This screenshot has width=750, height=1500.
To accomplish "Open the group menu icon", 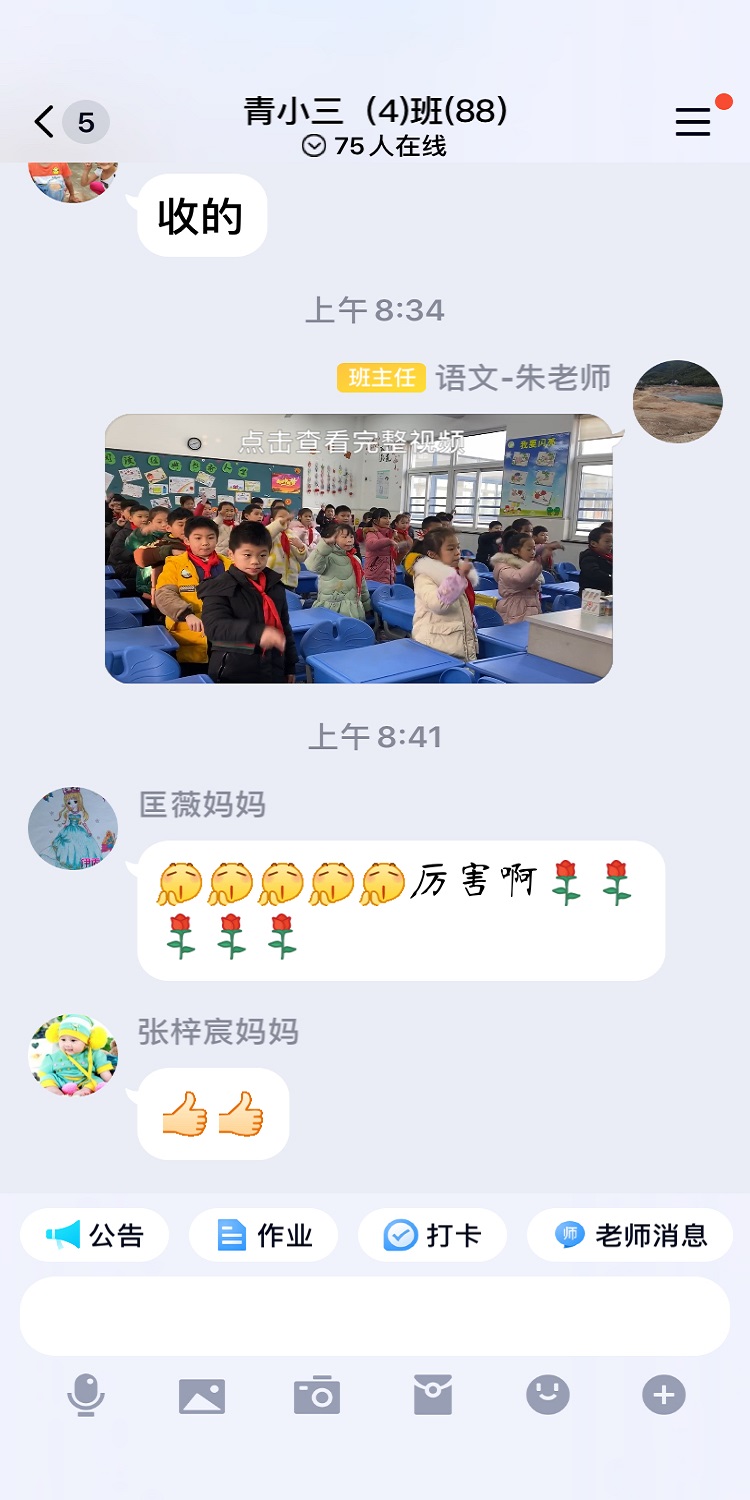I will click(692, 122).
